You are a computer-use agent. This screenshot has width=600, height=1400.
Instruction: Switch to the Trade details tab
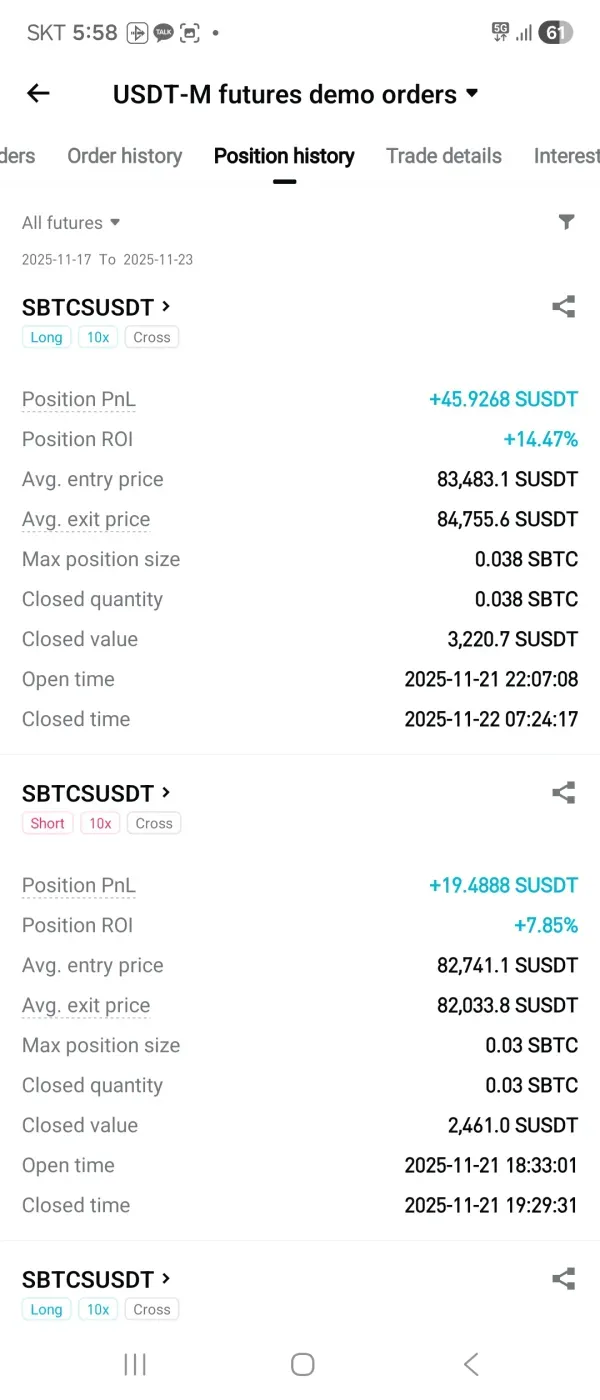[x=444, y=156]
